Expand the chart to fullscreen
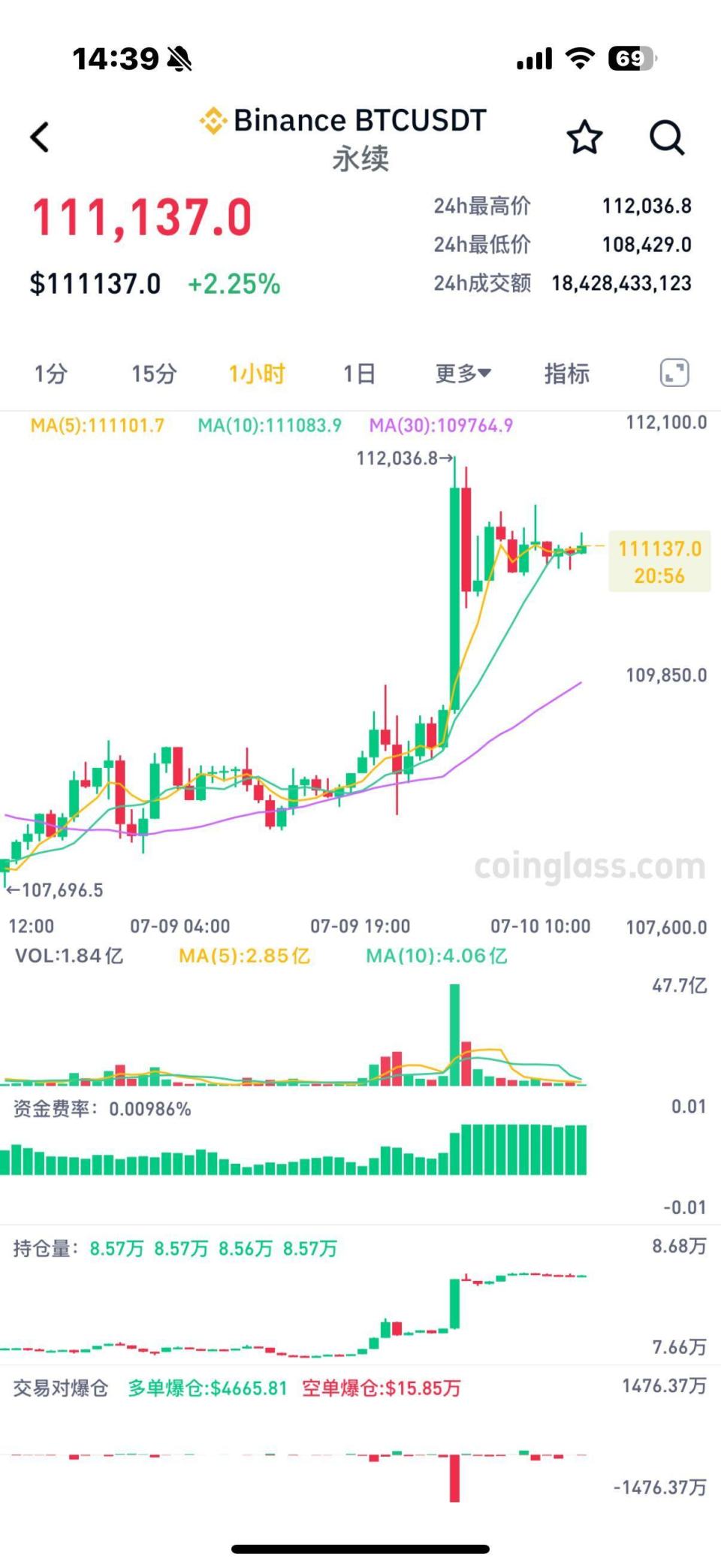721x1568 pixels. (x=674, y=373)
